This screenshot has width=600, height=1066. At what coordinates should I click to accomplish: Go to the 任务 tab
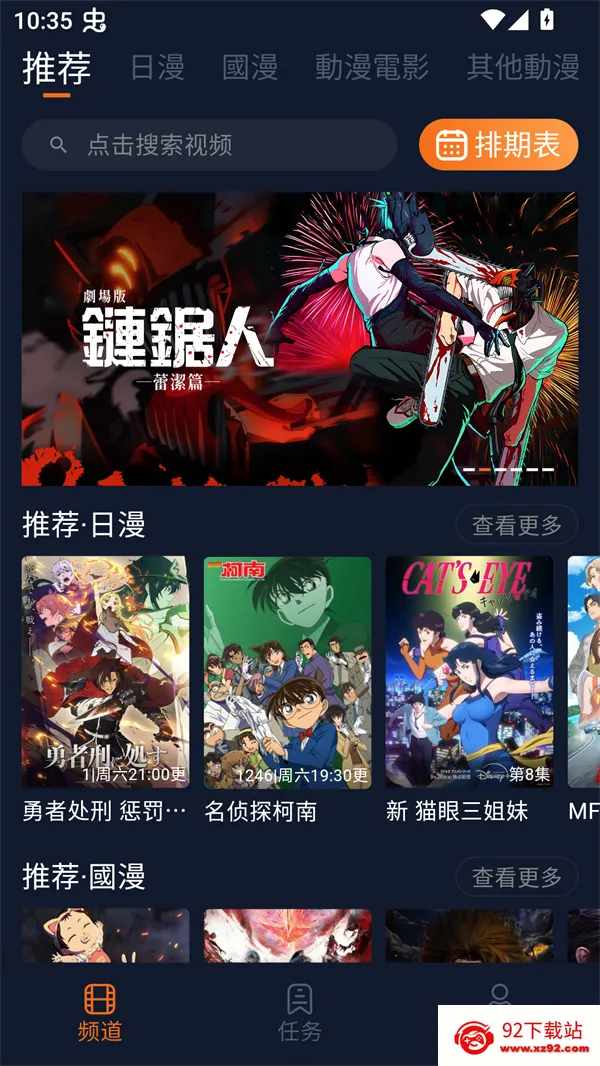(x=300, y=1013)
